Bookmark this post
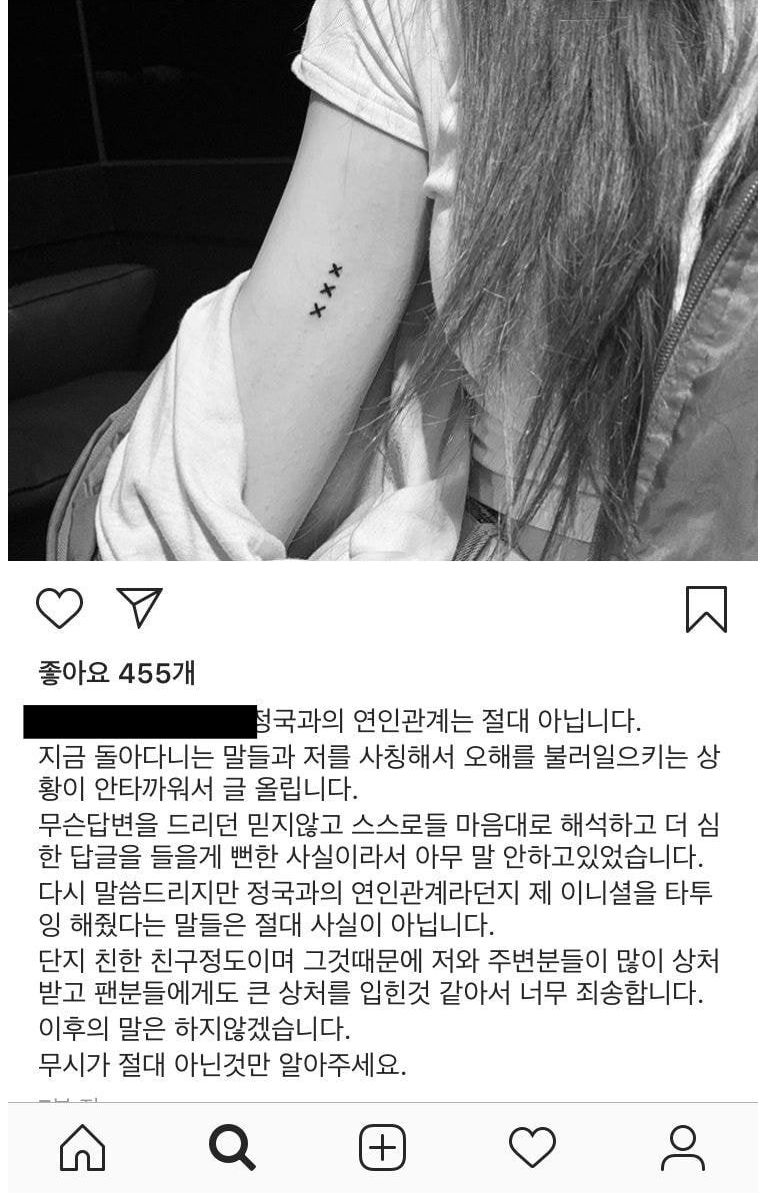The height and width of the screenshot is (1196, 760). pos(706,608)
